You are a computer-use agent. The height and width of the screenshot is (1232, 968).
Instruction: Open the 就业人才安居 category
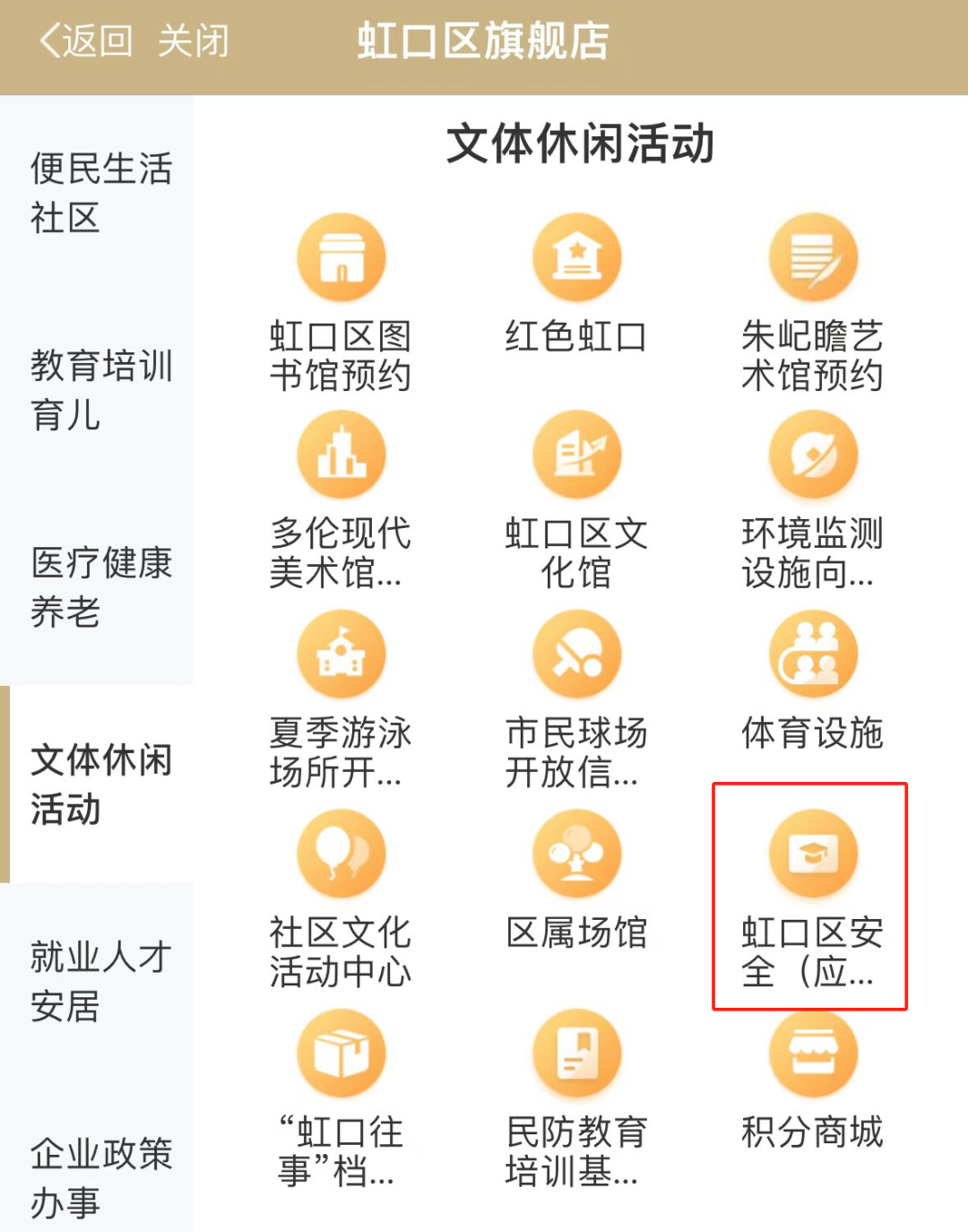(x=99, y=981)
